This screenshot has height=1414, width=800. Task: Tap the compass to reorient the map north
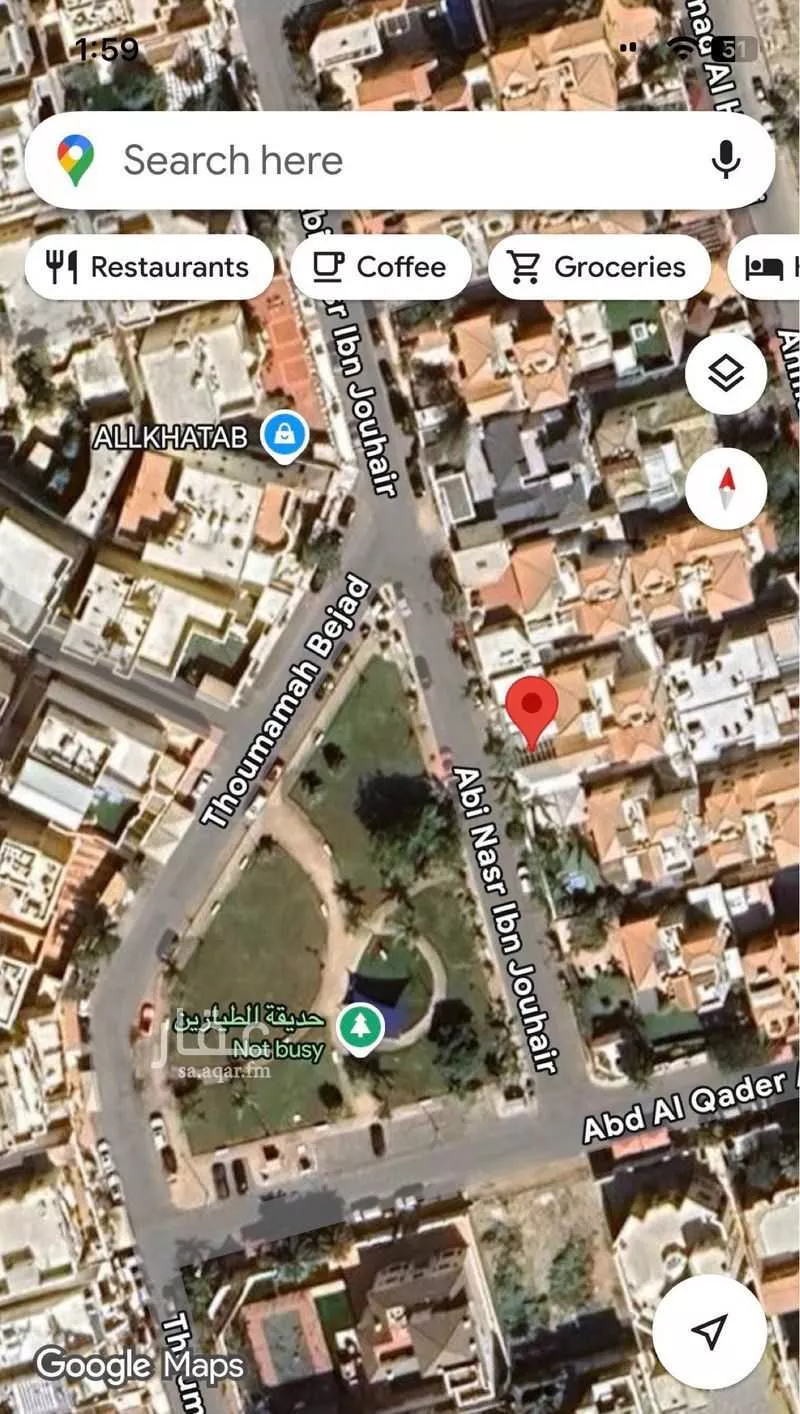tap(726, 490)
